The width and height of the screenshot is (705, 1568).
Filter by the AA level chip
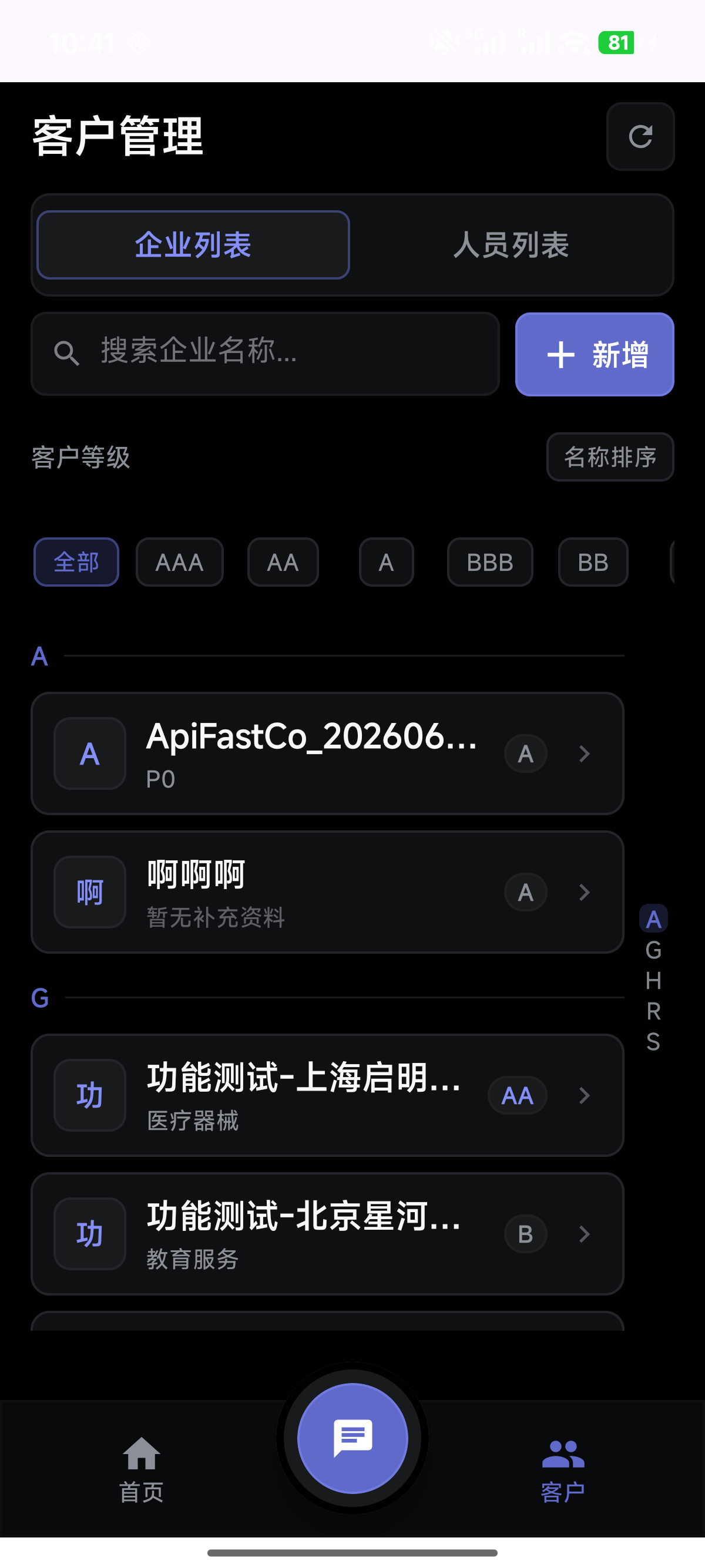pos(283,562)
